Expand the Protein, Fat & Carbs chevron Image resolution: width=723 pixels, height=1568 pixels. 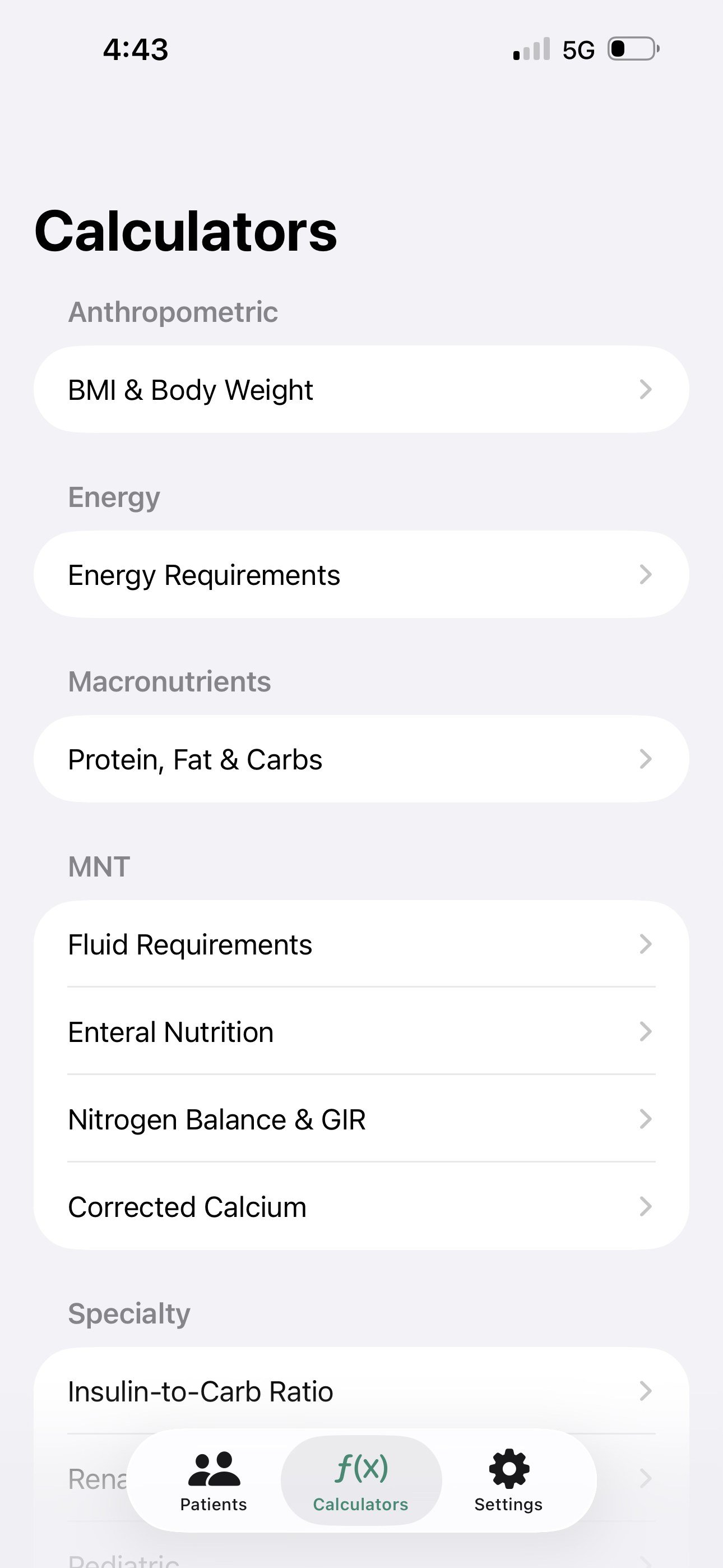click(645, 759)
